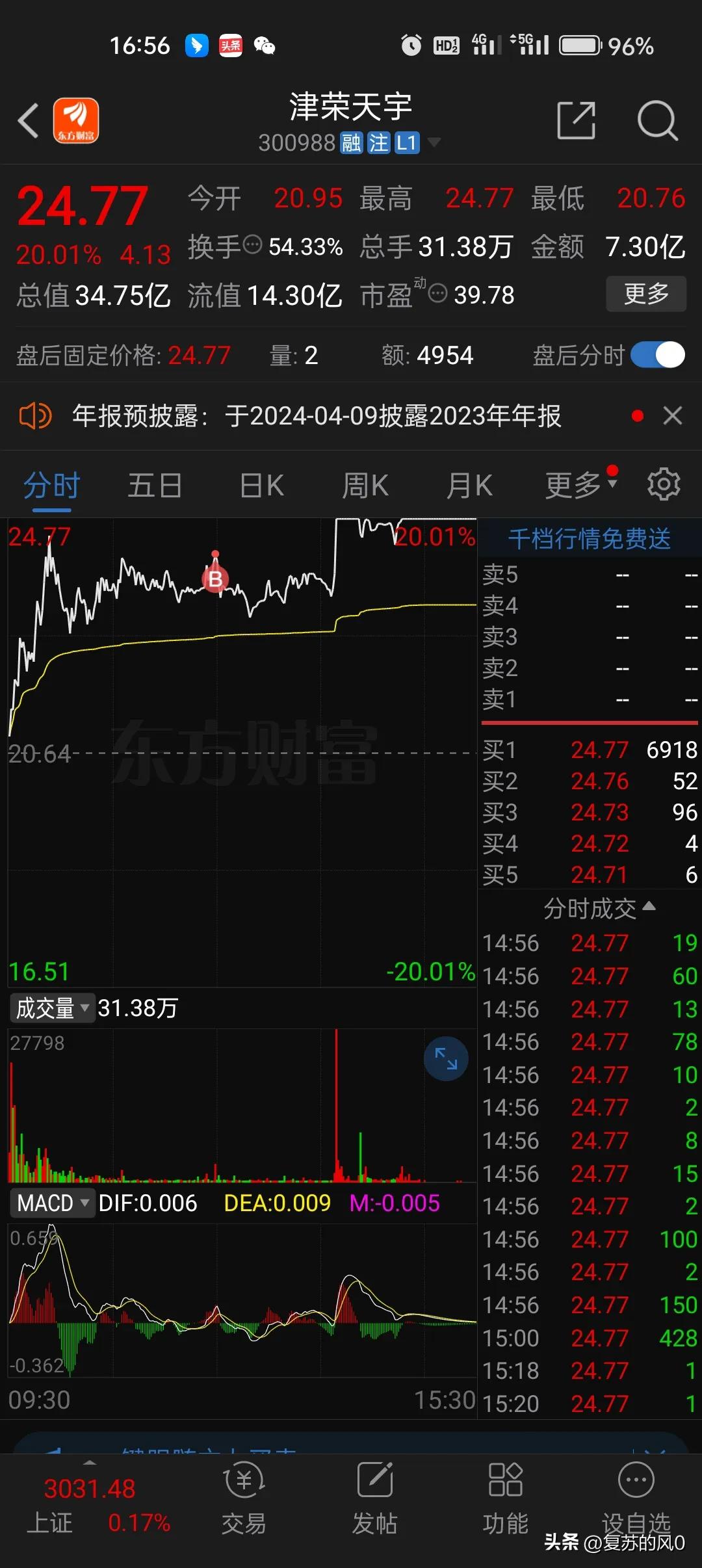The image size is (702, 1568).
Task: Tap the 更多 button near market cap
Action: (645, 294)
